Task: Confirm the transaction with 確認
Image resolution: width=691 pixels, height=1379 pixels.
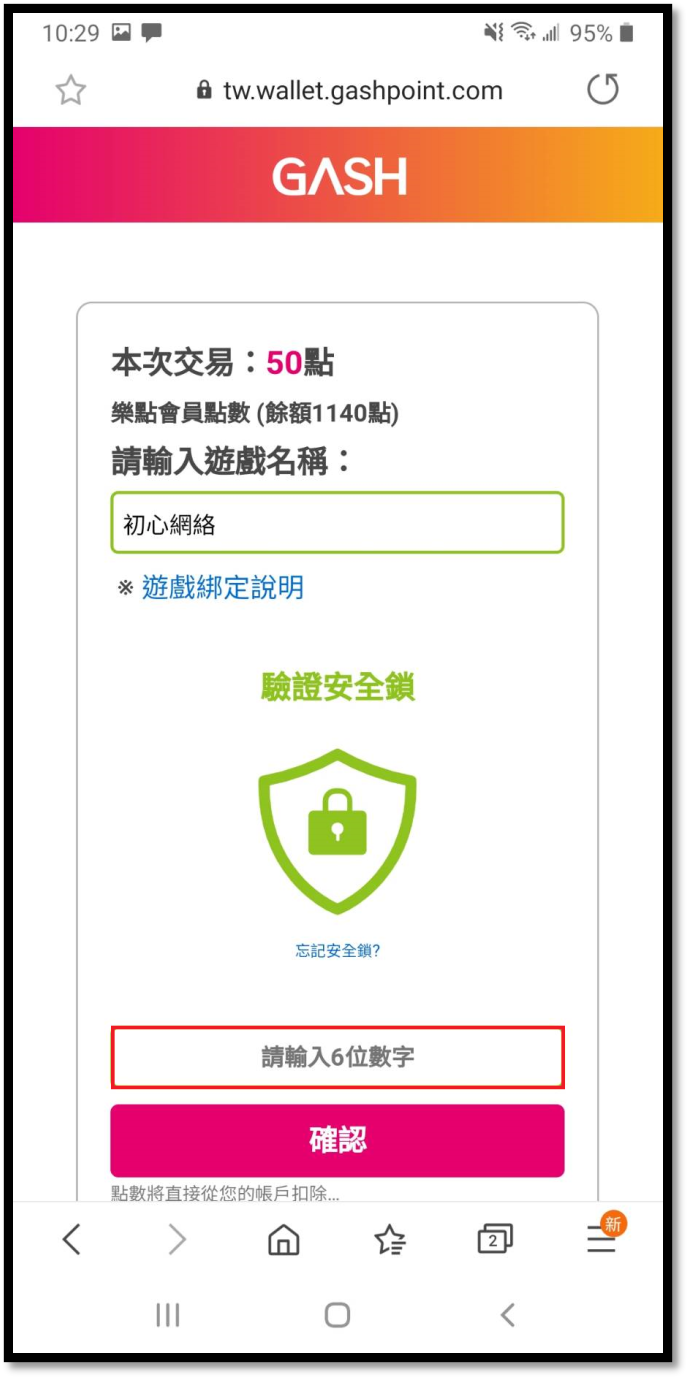Action: (x=337, y=1140)
